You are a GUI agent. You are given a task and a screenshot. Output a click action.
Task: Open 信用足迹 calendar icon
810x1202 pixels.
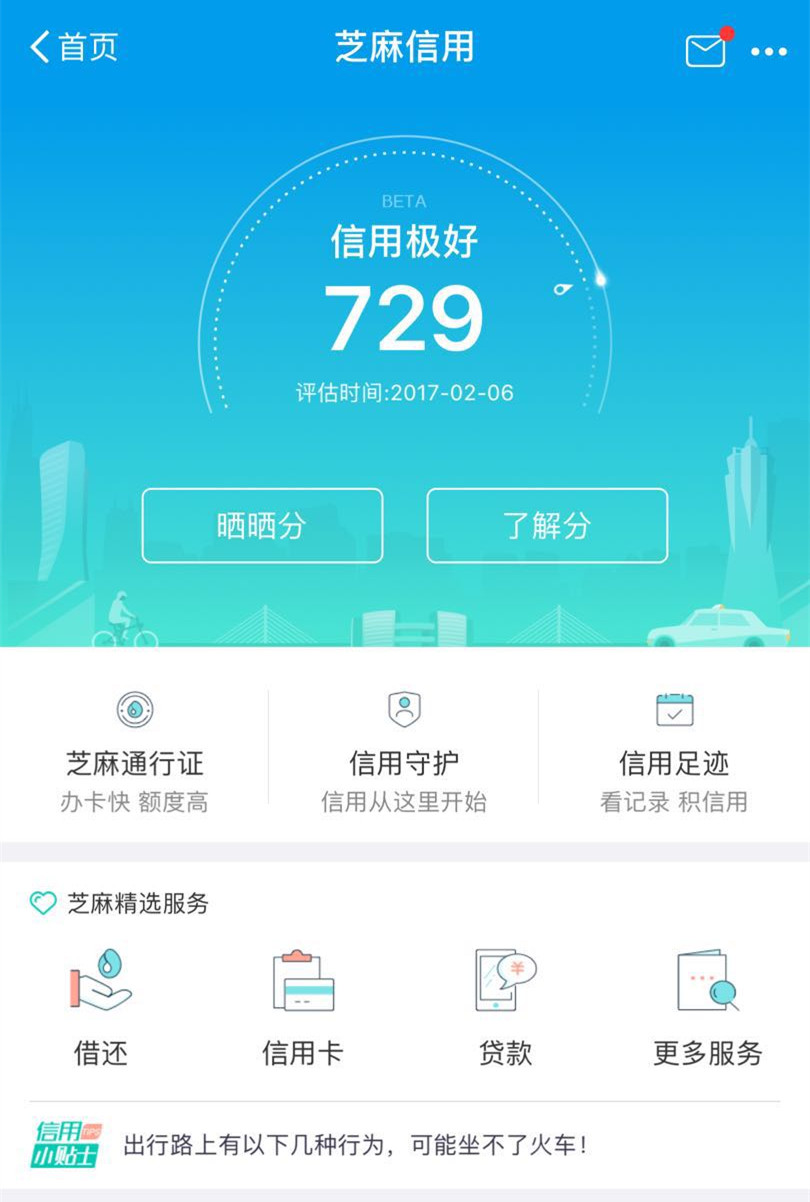point(673,710)
